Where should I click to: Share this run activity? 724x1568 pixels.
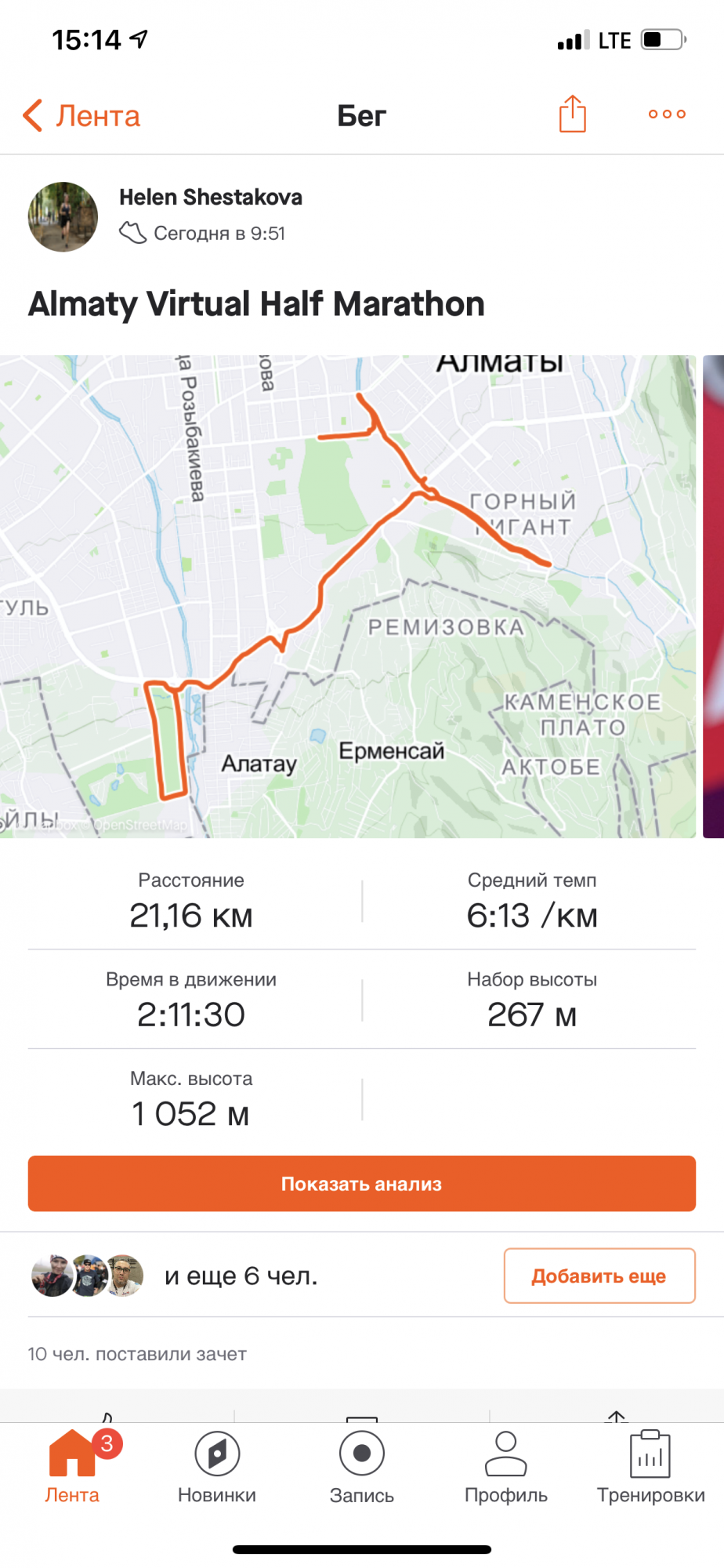(572, 114)
